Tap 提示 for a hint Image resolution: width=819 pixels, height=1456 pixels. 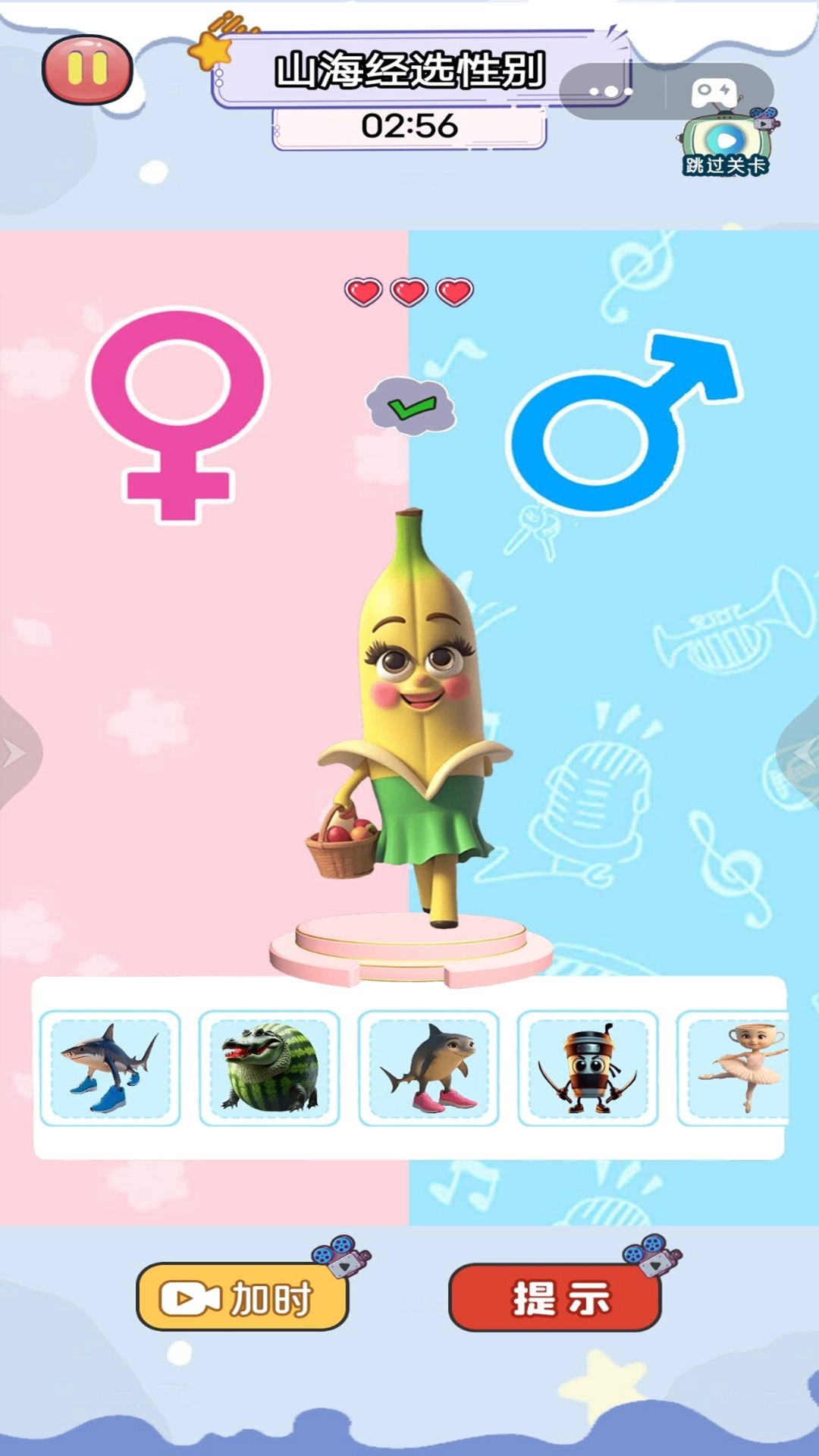coord(555,1298)
